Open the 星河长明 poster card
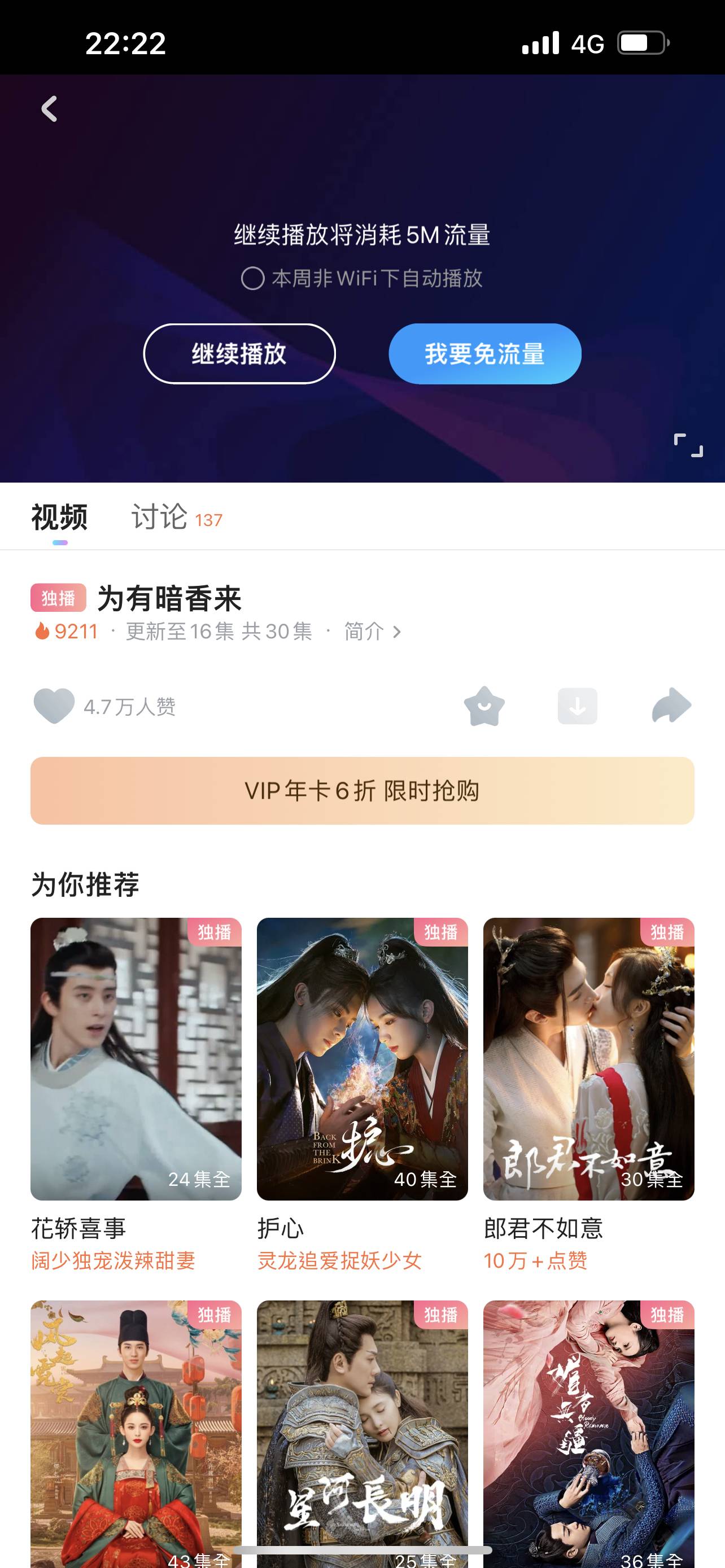This screenshot has width=725, height=1568. pyautogui.click(x=362, y=1430)
